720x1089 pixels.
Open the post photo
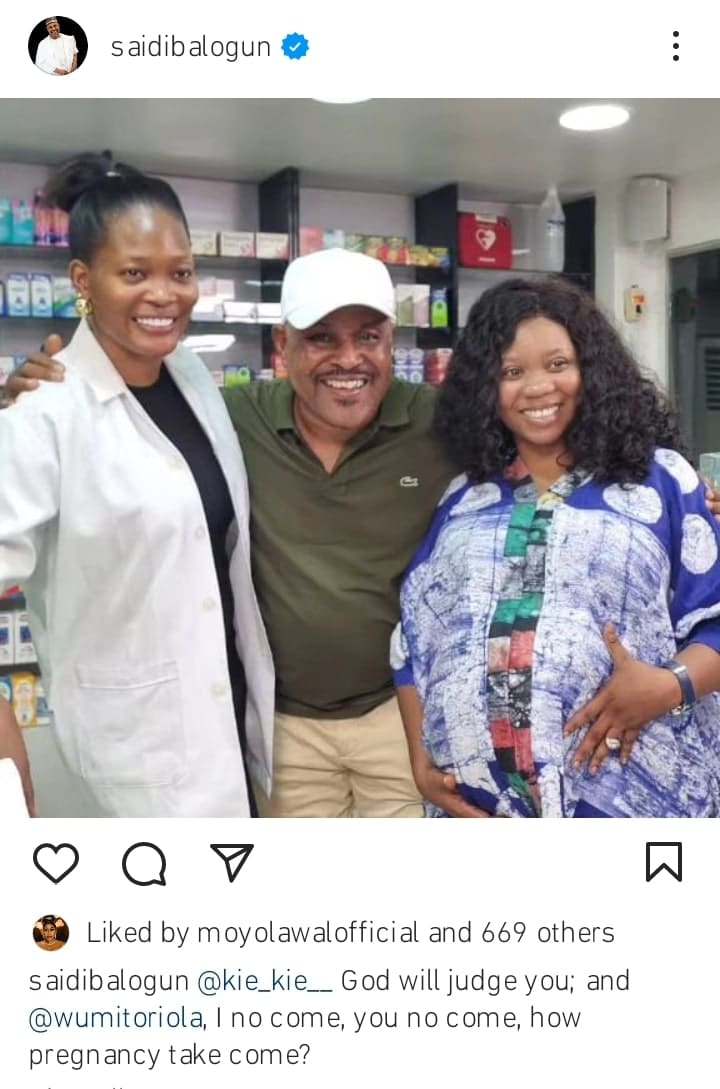click(x=360, y=457)
